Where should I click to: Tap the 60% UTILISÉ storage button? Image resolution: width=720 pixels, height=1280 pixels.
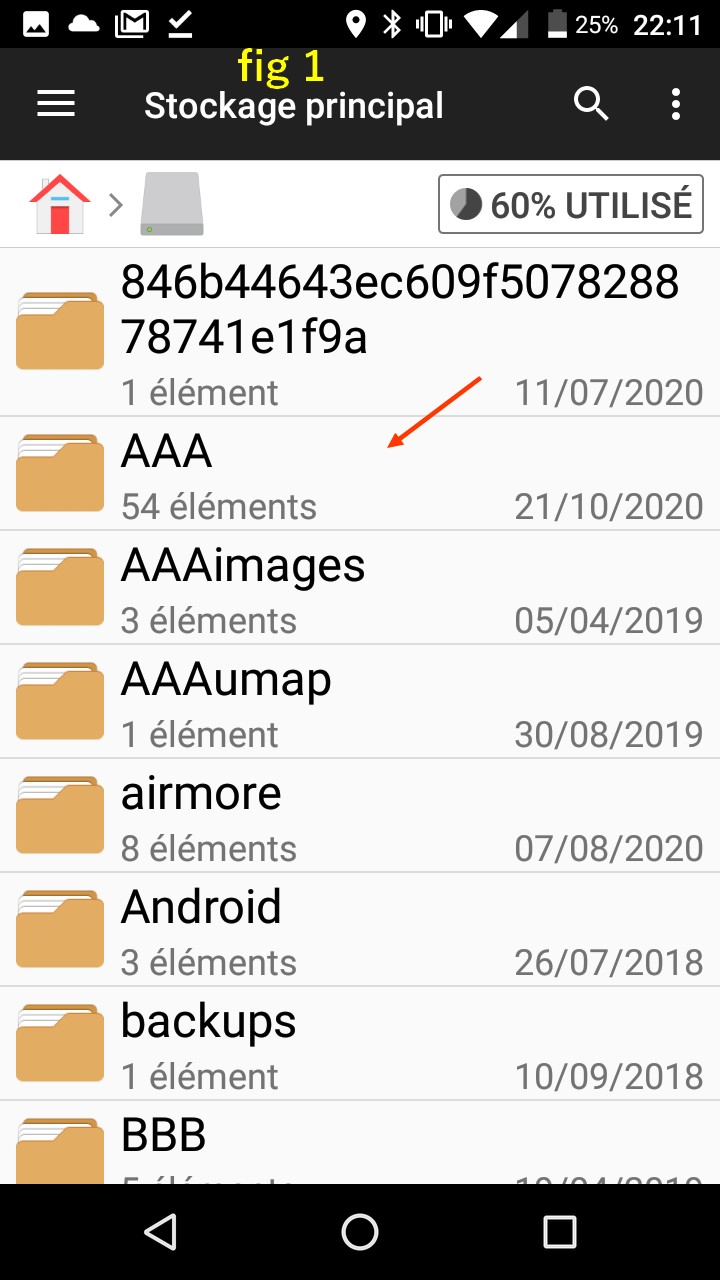pyautogui.click(x=571, y=204)
